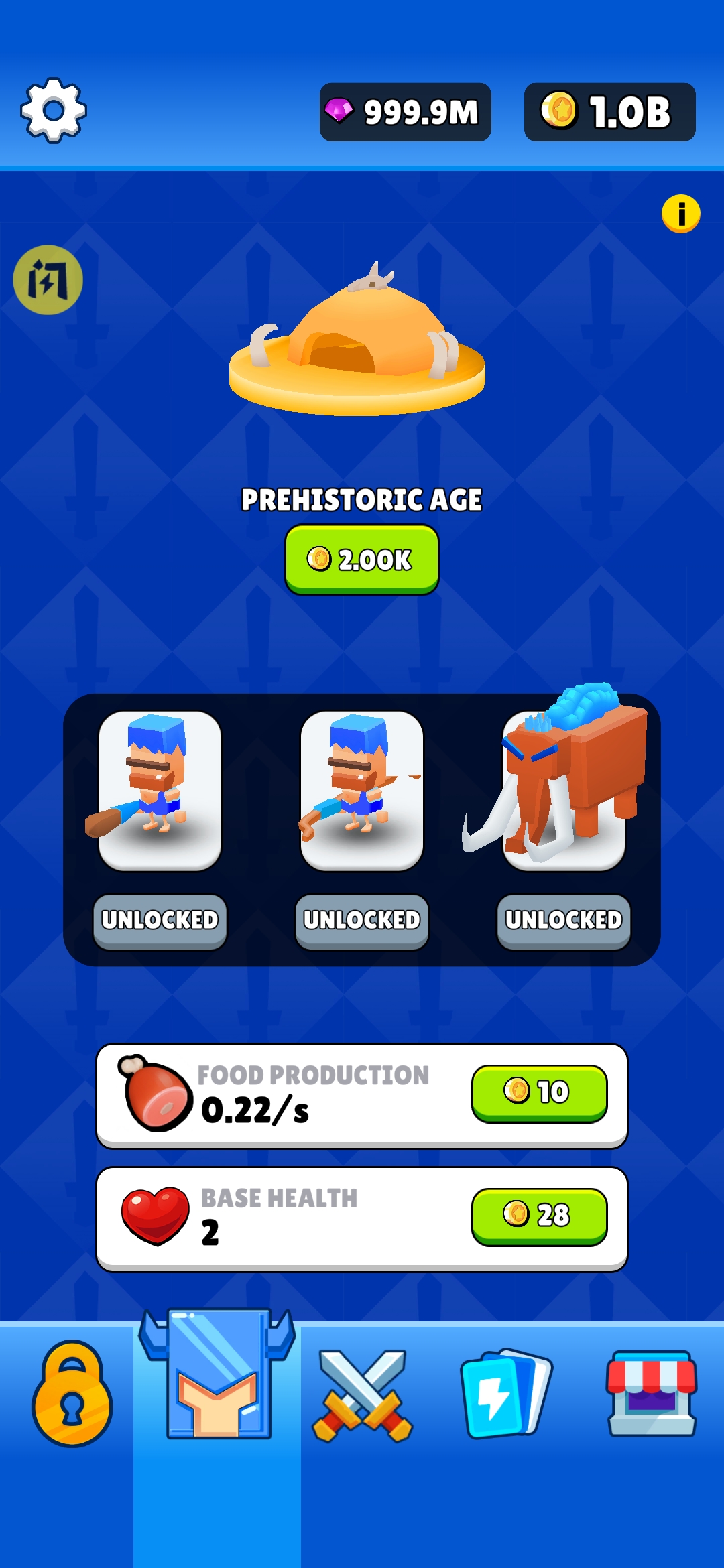The width and height of the screenshot is (724, 1568).
Task: Switch to the lightning cards tab
Action: coord(506,1394)
